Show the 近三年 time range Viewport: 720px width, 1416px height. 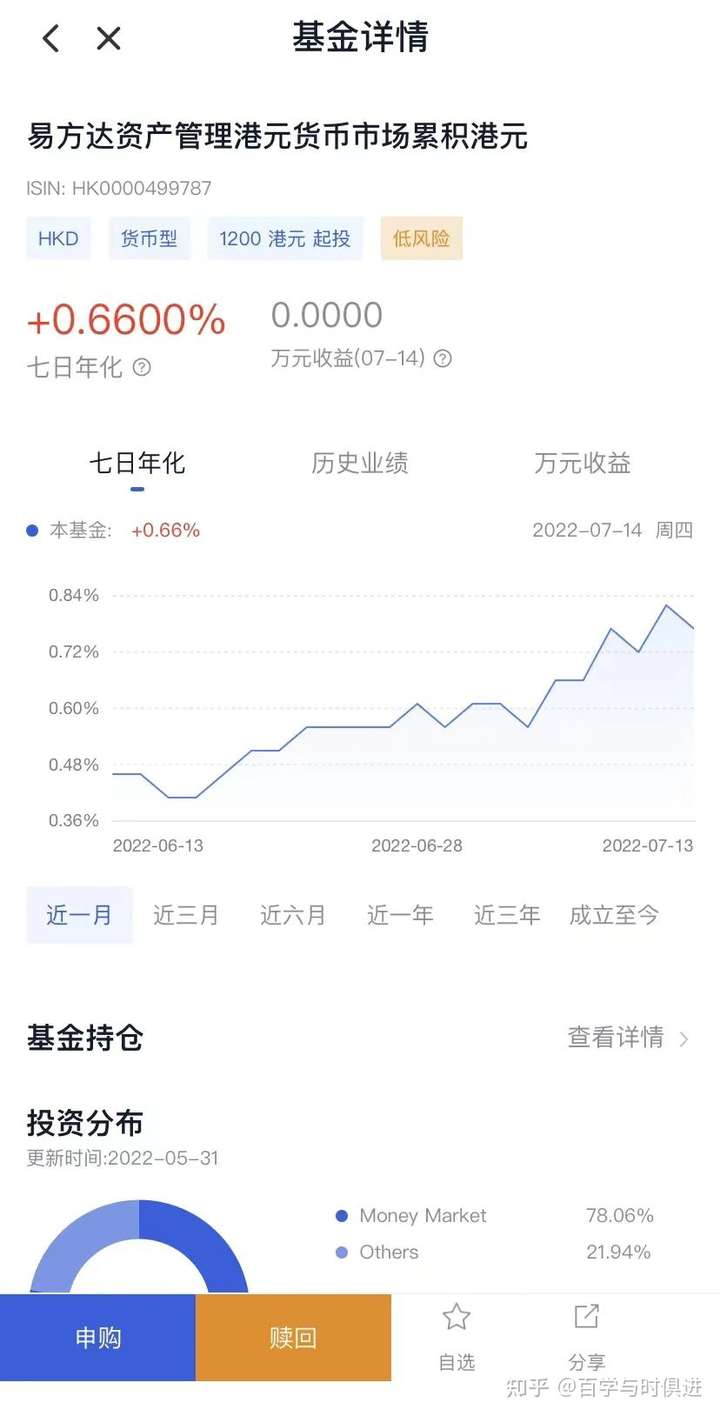(507, 915)
